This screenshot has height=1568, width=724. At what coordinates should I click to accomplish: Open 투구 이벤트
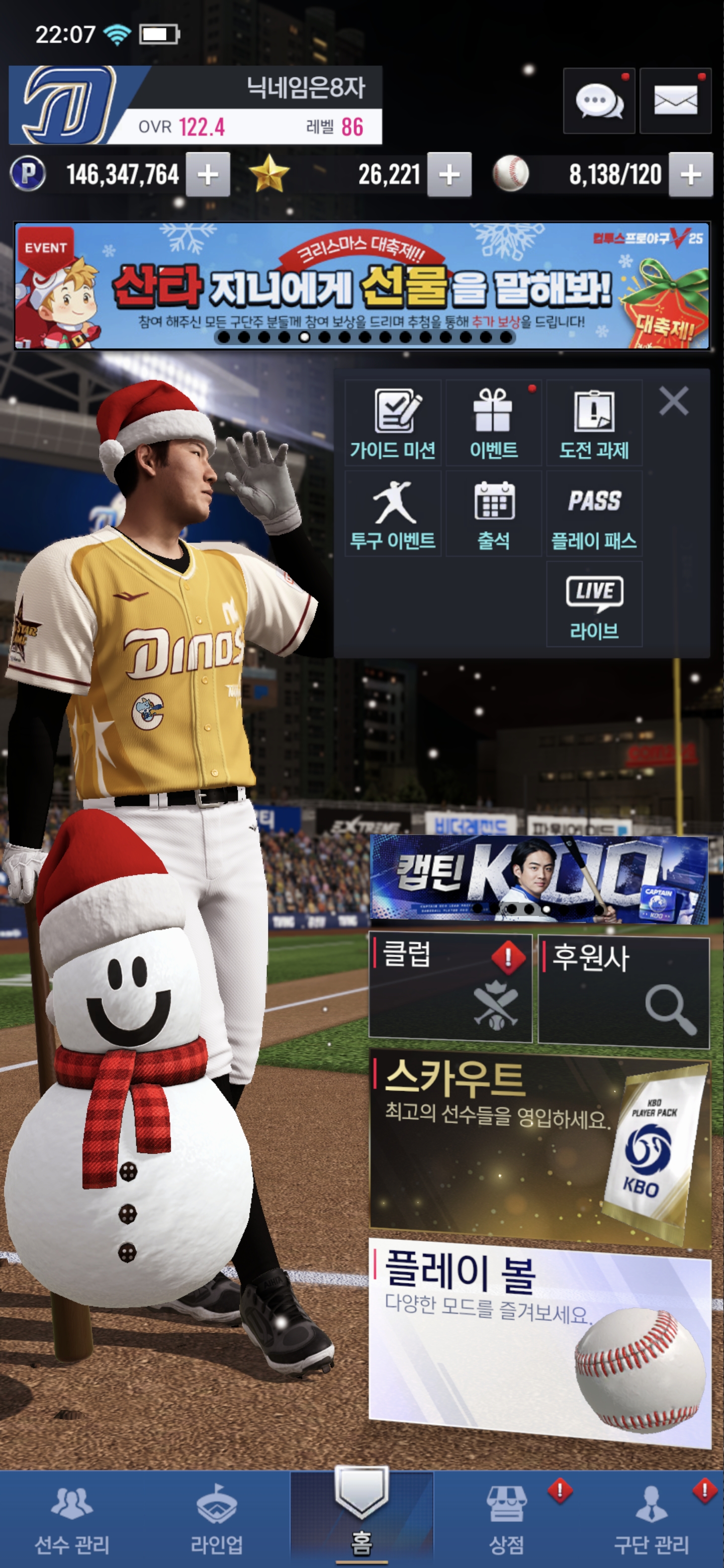coord(393,514)
